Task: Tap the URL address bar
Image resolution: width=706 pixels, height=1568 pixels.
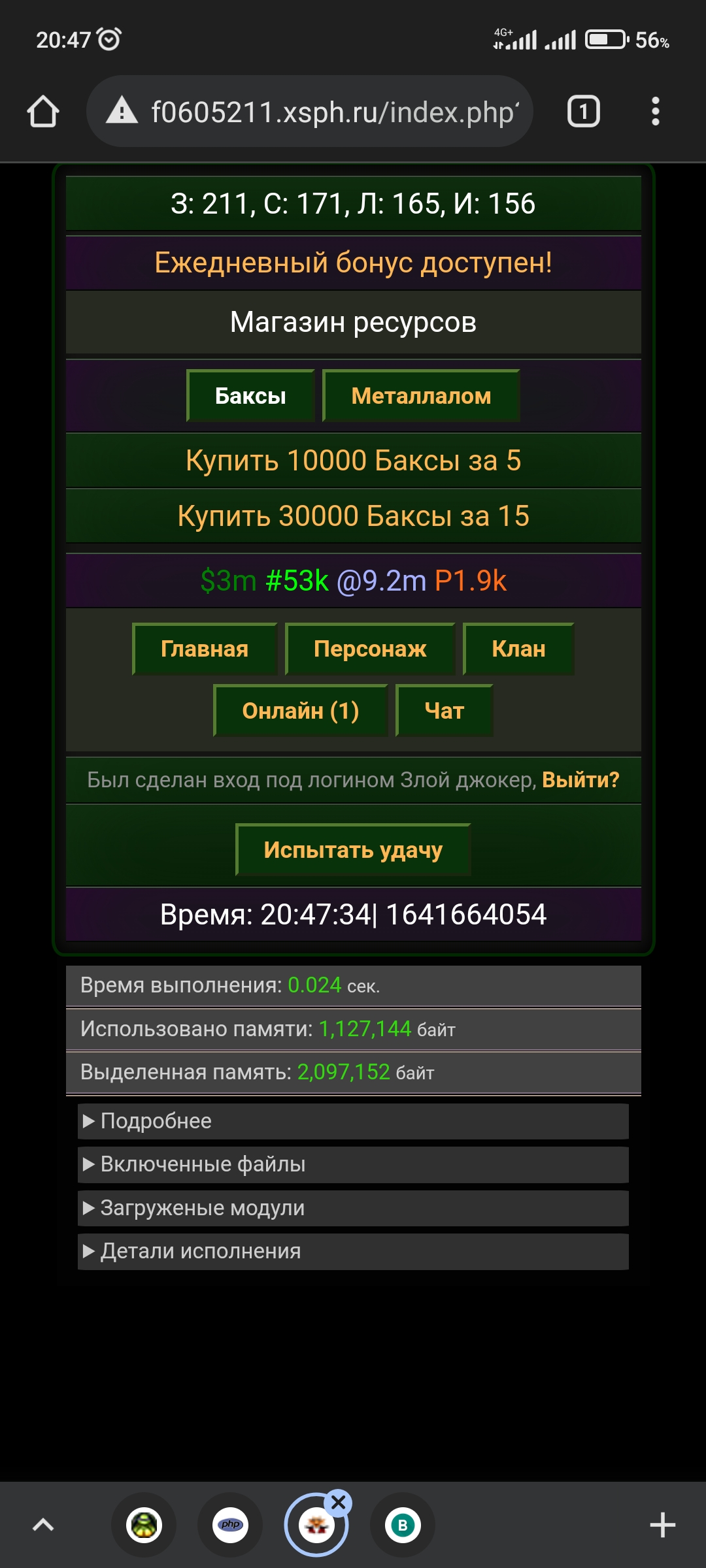Action: pyautogui.click(x=333, y=112)
